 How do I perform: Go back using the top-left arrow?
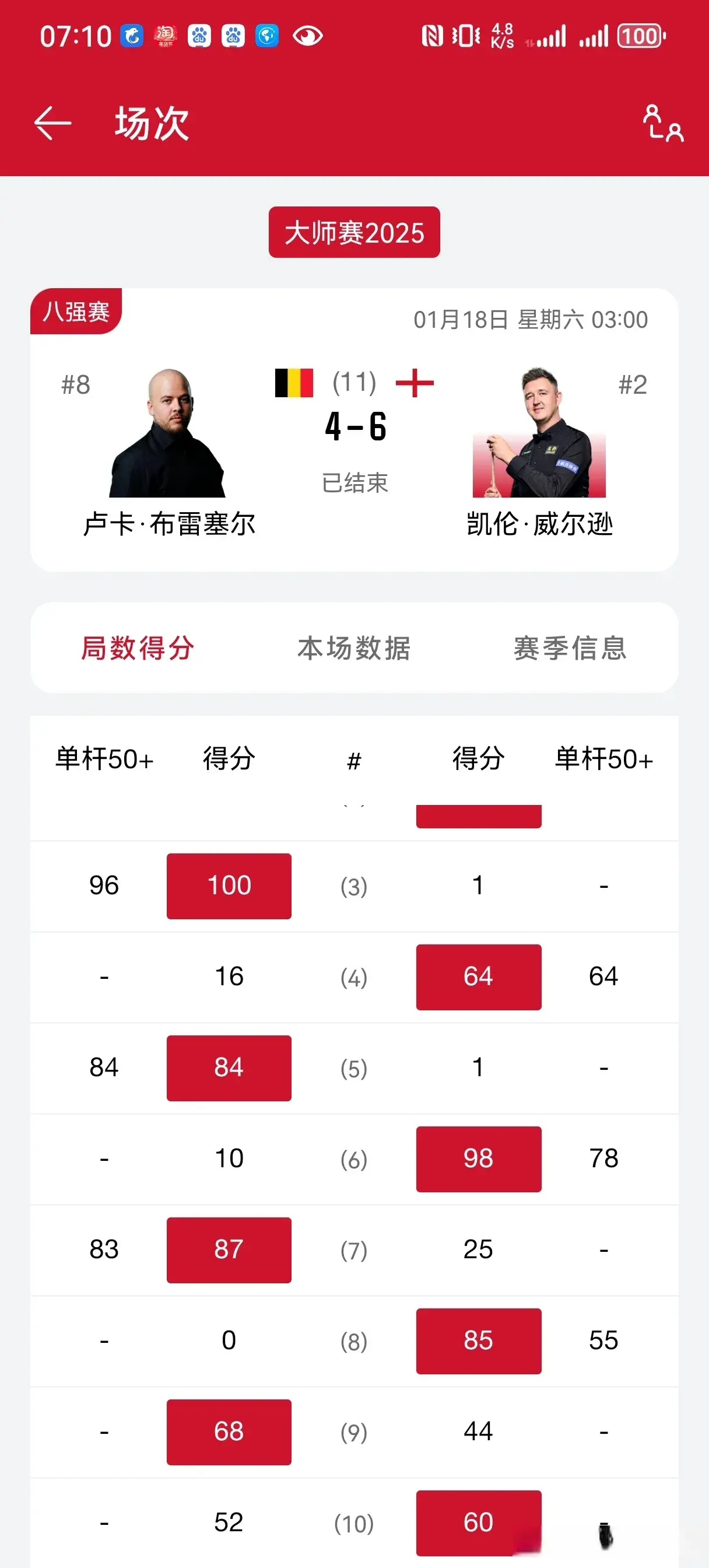(x=53, y=123)
